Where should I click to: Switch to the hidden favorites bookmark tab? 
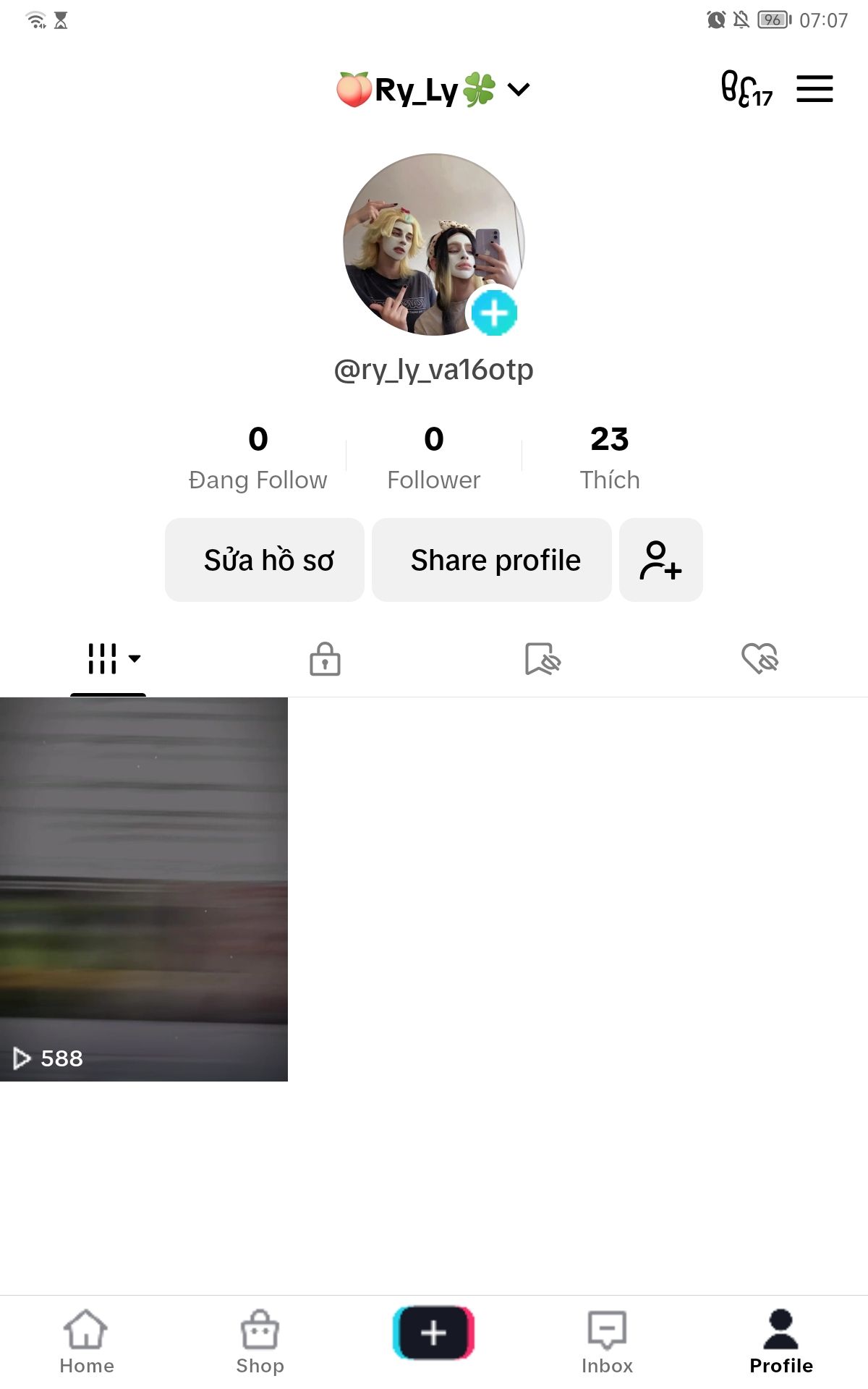point(542,658)
